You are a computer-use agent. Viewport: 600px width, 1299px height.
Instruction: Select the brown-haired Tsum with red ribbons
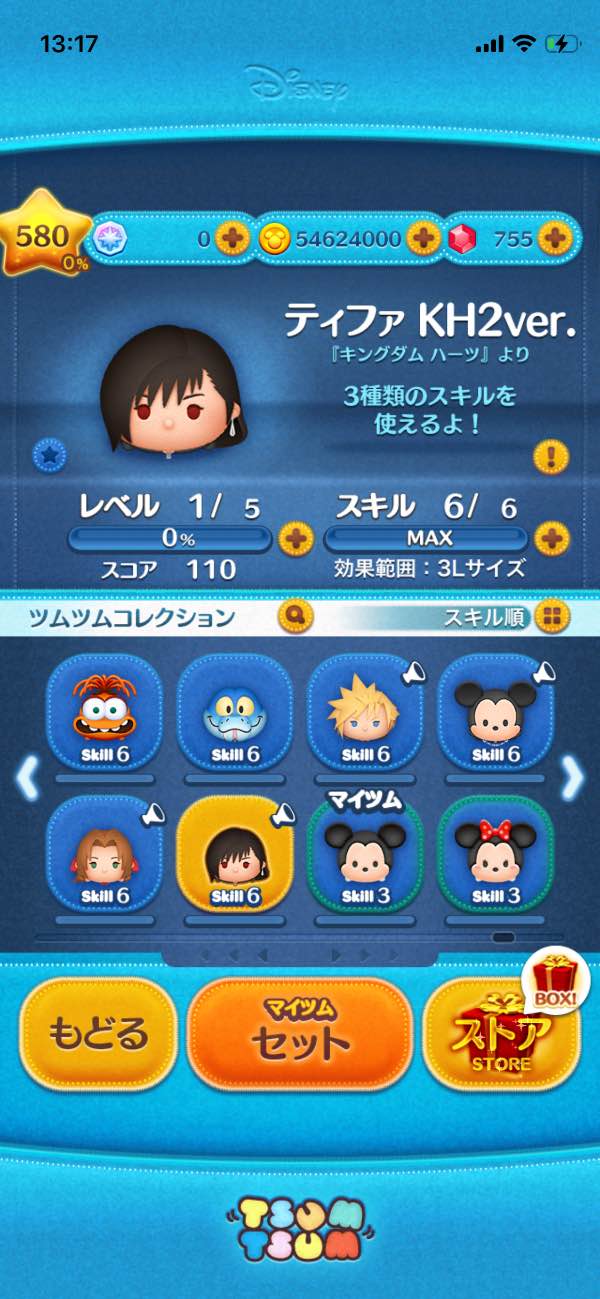104,853
